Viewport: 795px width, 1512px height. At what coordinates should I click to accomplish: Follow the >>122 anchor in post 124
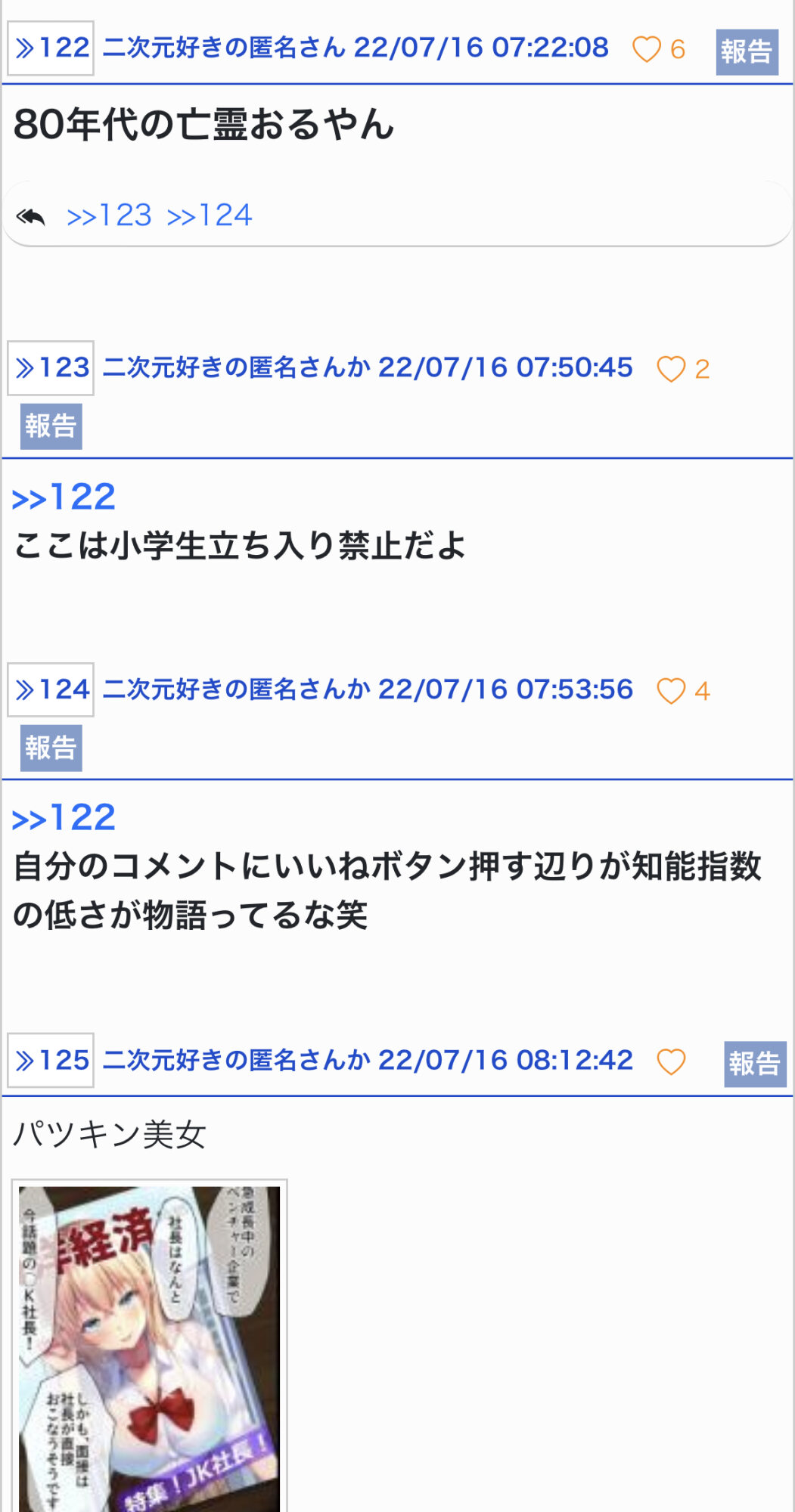point(64,818)
